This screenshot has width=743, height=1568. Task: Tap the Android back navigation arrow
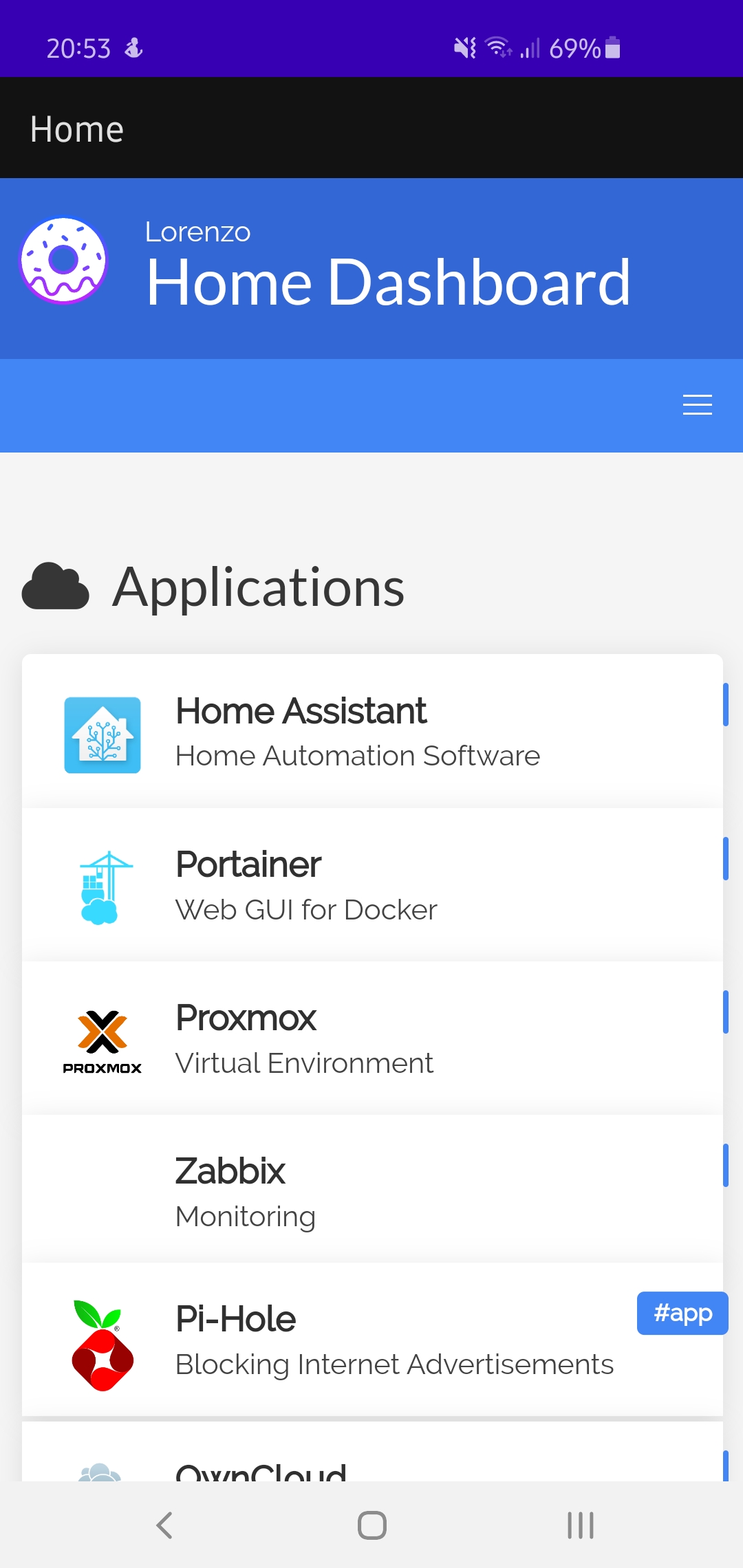[164, 1524]
